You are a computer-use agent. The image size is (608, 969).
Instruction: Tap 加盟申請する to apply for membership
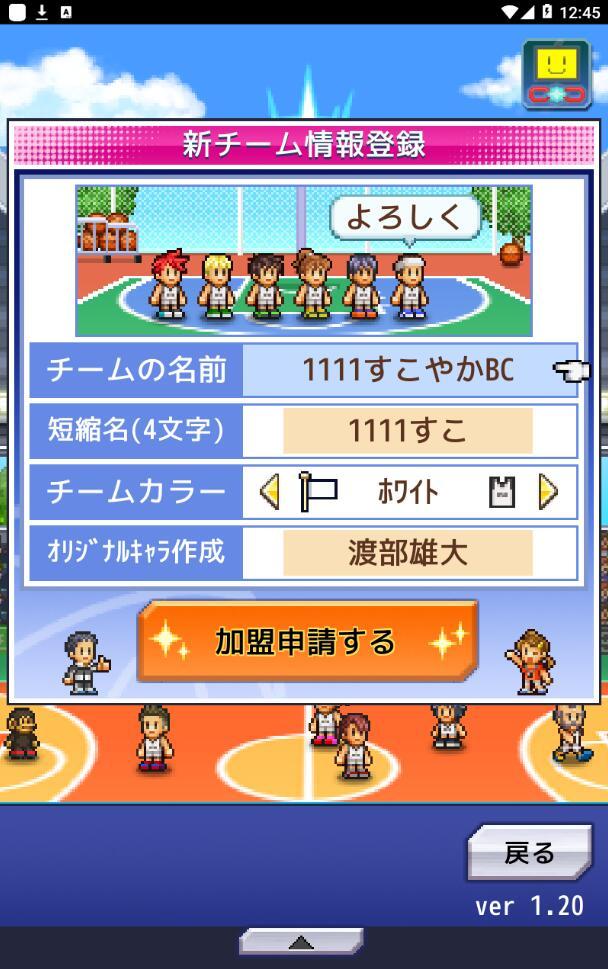point(307,641)
